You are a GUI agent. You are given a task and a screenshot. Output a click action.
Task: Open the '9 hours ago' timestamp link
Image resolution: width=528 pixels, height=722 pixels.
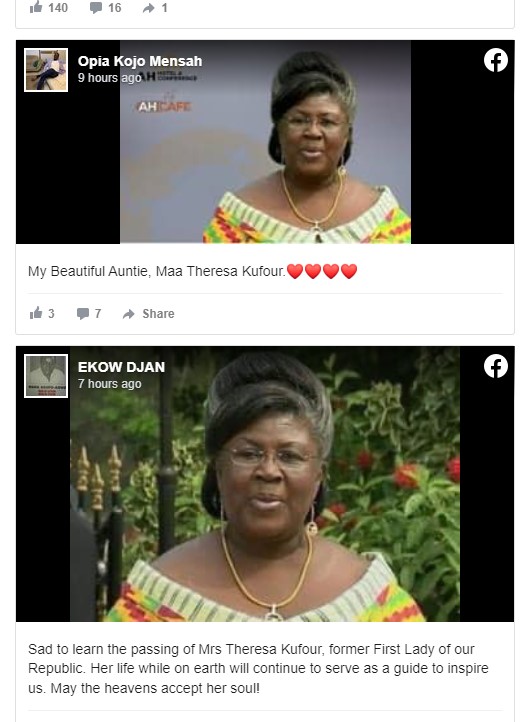pyautogui.click(x=109, y=78)
